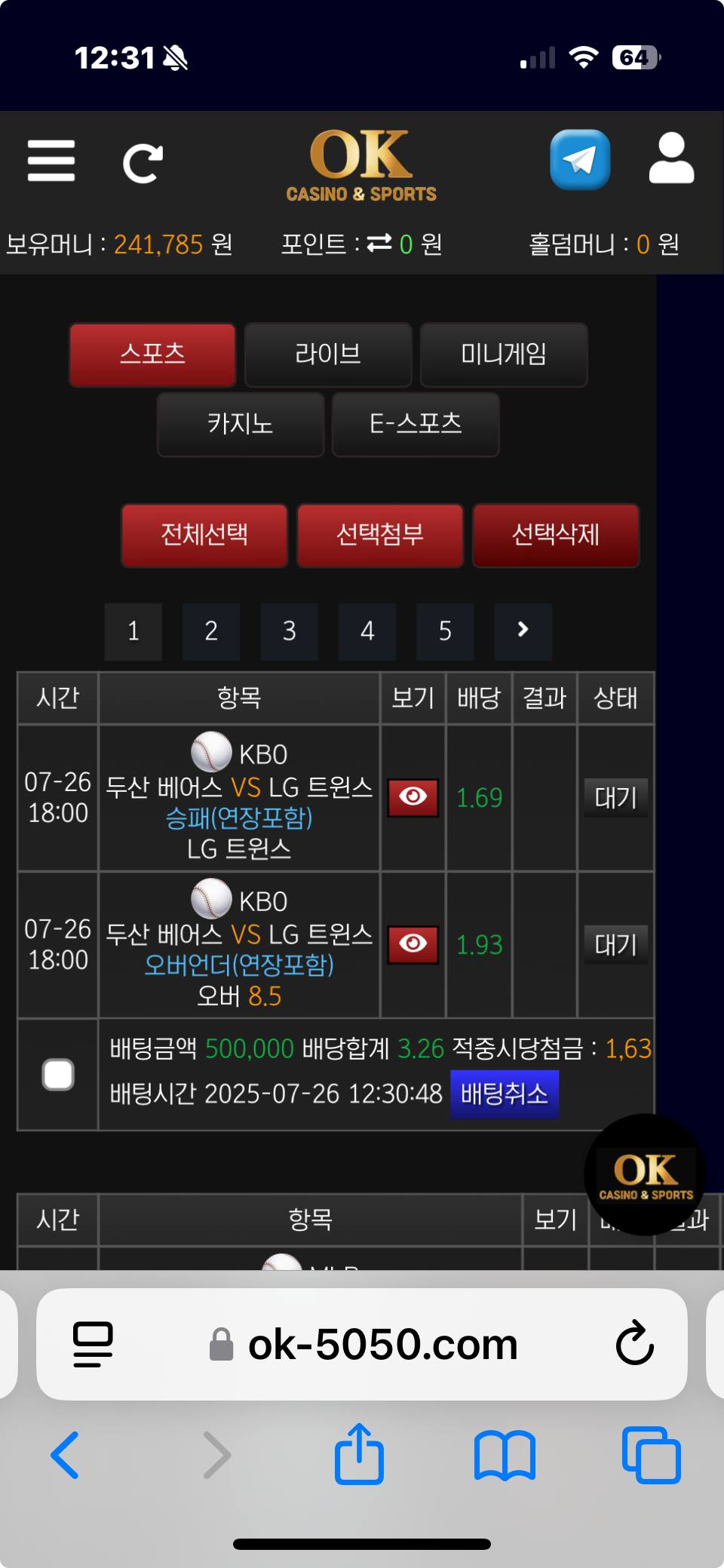View details of the 오버 8.5 bet
This screenshot has width=724, height=1568.
coord(413,944)
